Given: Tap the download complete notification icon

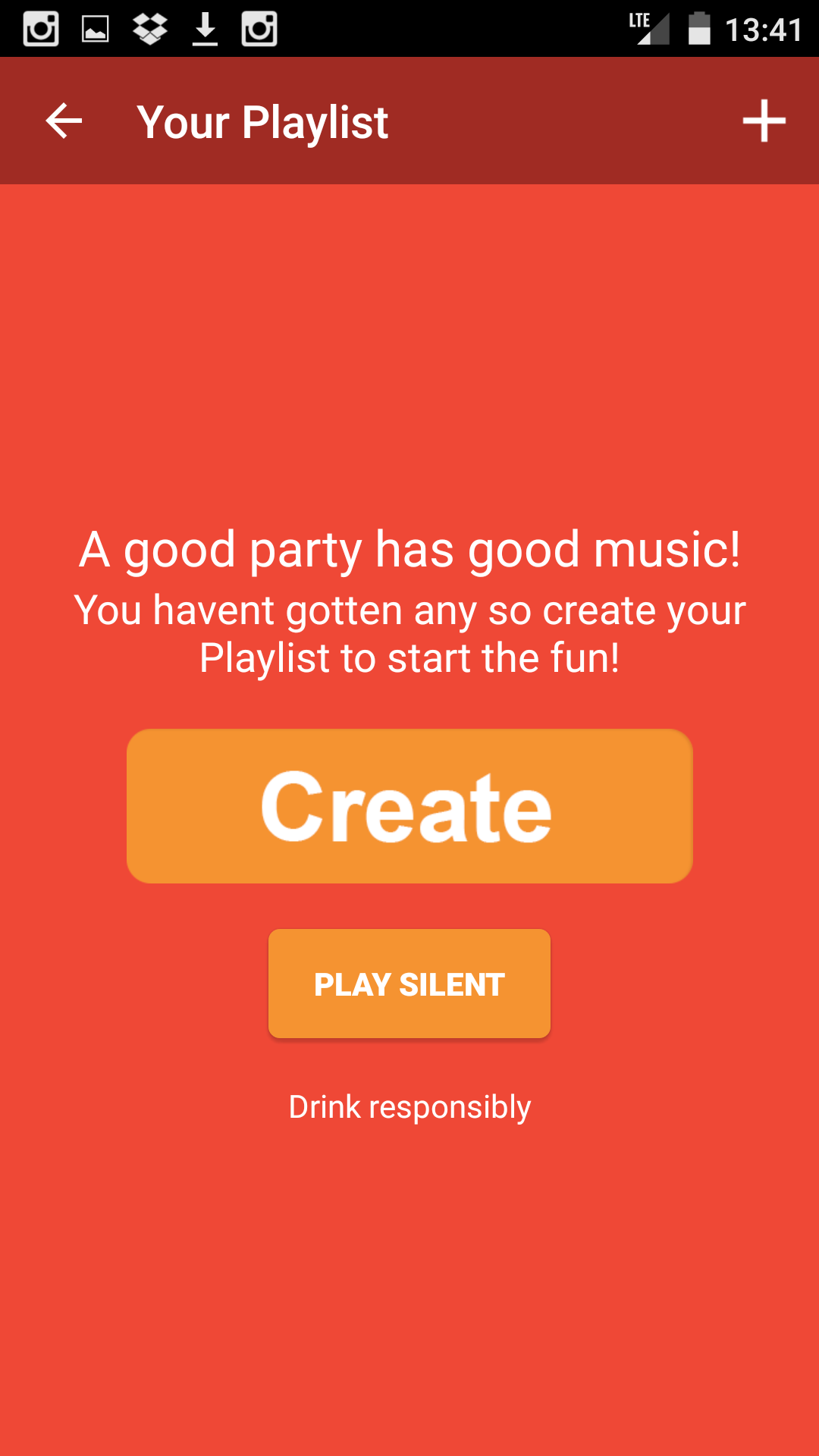Looking at the screenshot, I should [203, 29].
